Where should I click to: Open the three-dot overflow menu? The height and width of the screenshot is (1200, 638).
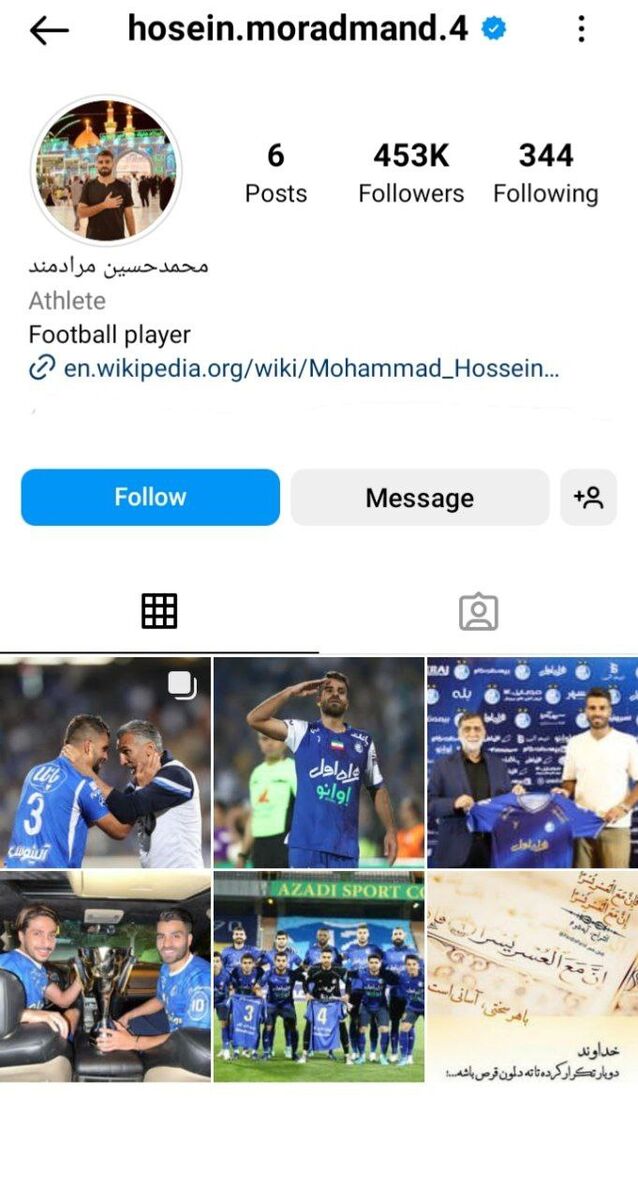coord(581,30)
